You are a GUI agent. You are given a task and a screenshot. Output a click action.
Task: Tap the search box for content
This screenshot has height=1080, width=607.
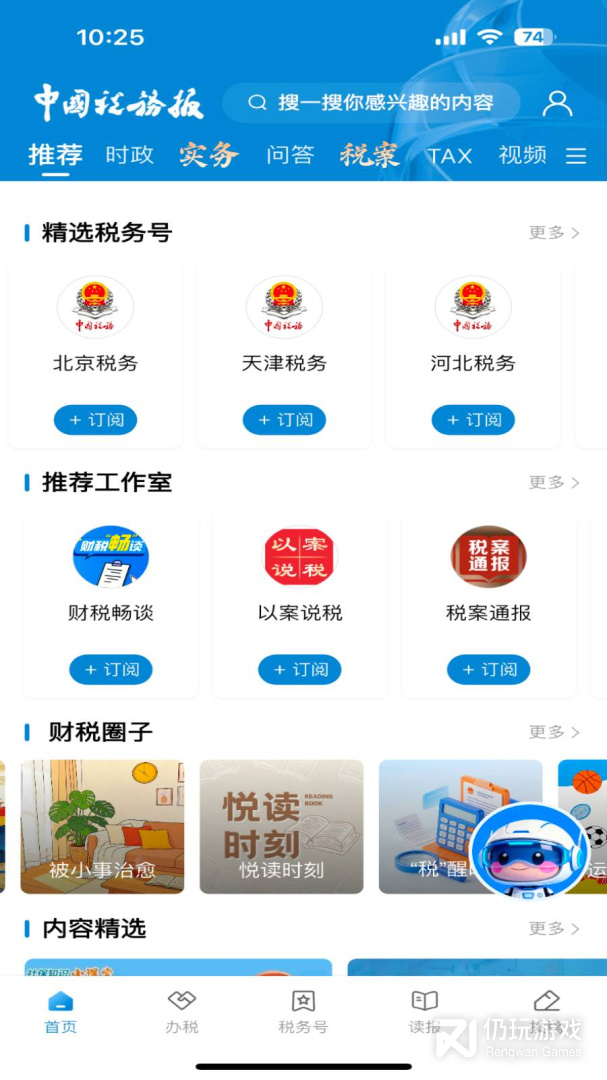coord(371,103)
